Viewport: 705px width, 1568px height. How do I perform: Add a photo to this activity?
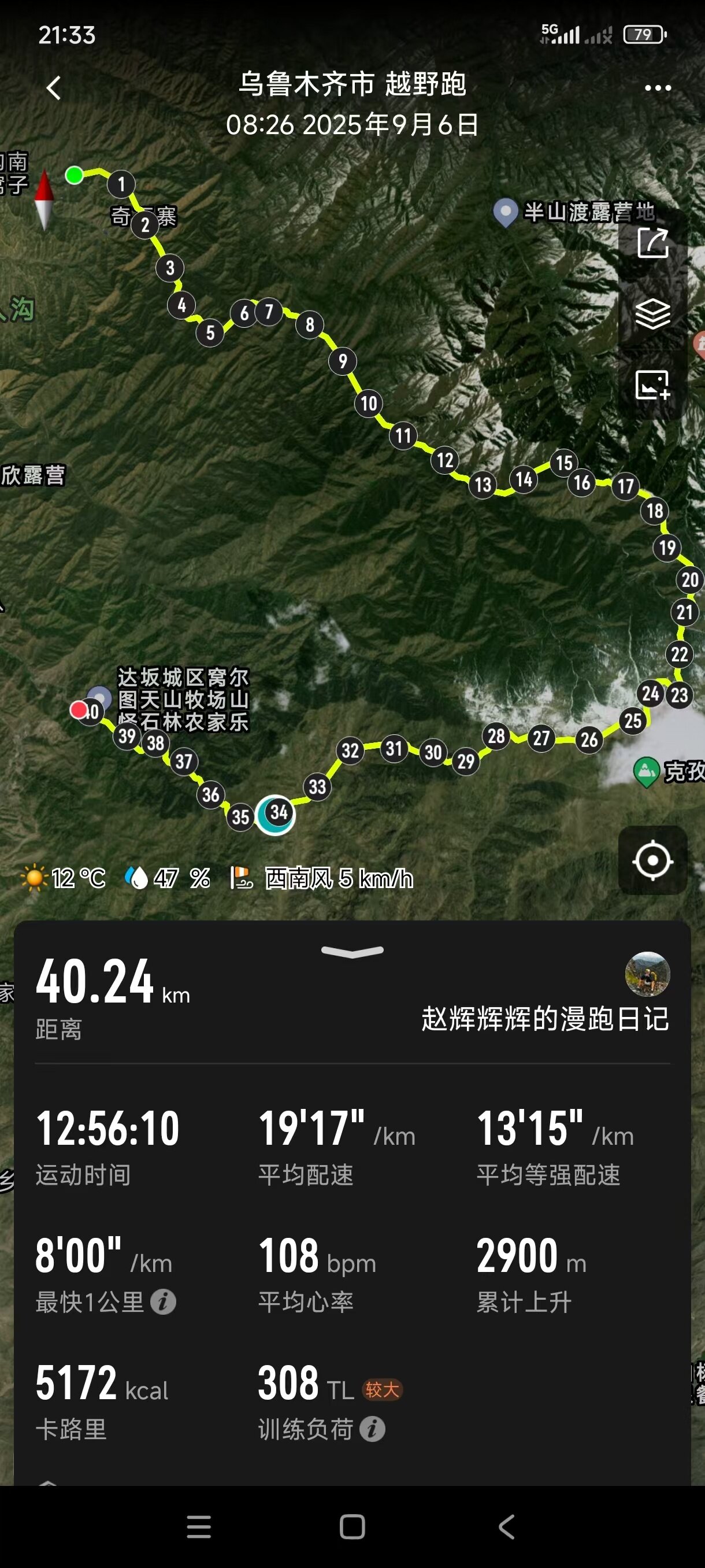tap(652, 385)
